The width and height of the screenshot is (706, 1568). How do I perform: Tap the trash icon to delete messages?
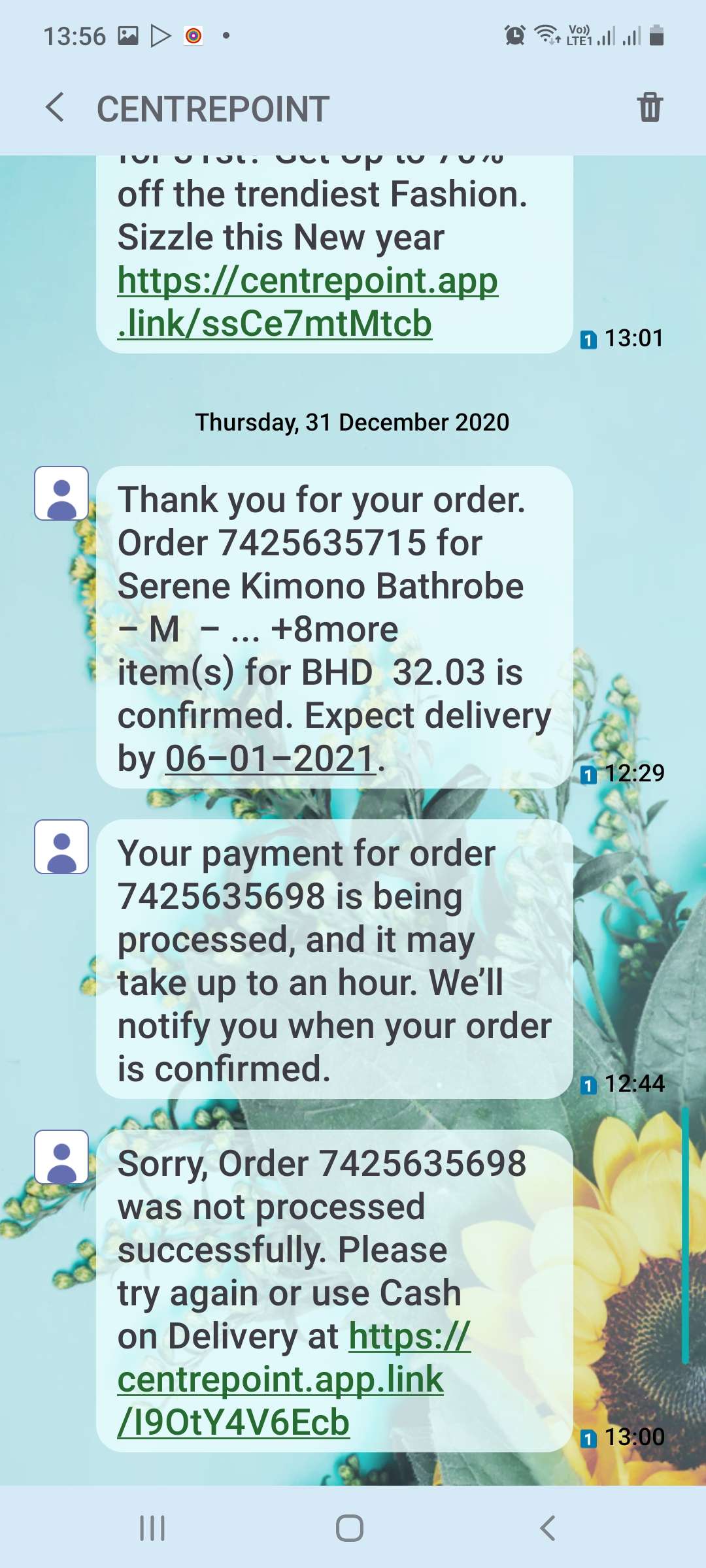[650, 107]
